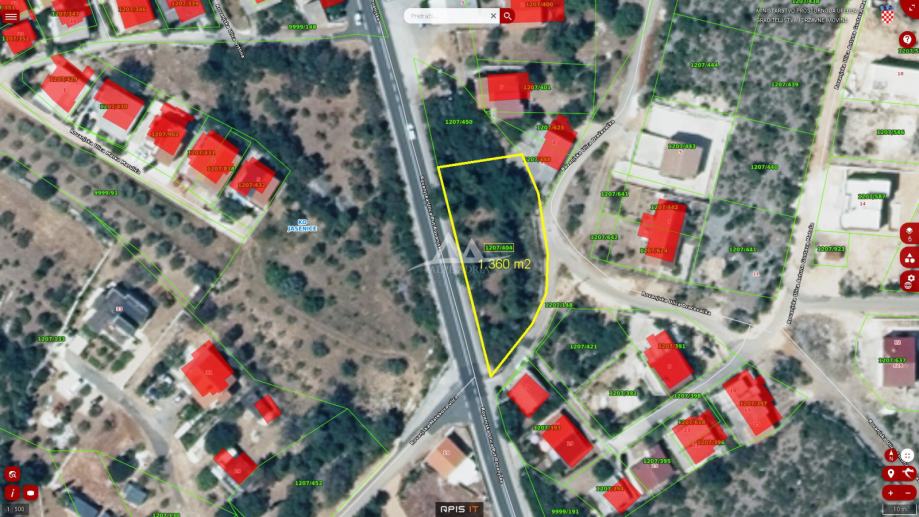
Task: Open the help question mark
Action: tap(907, 40)
